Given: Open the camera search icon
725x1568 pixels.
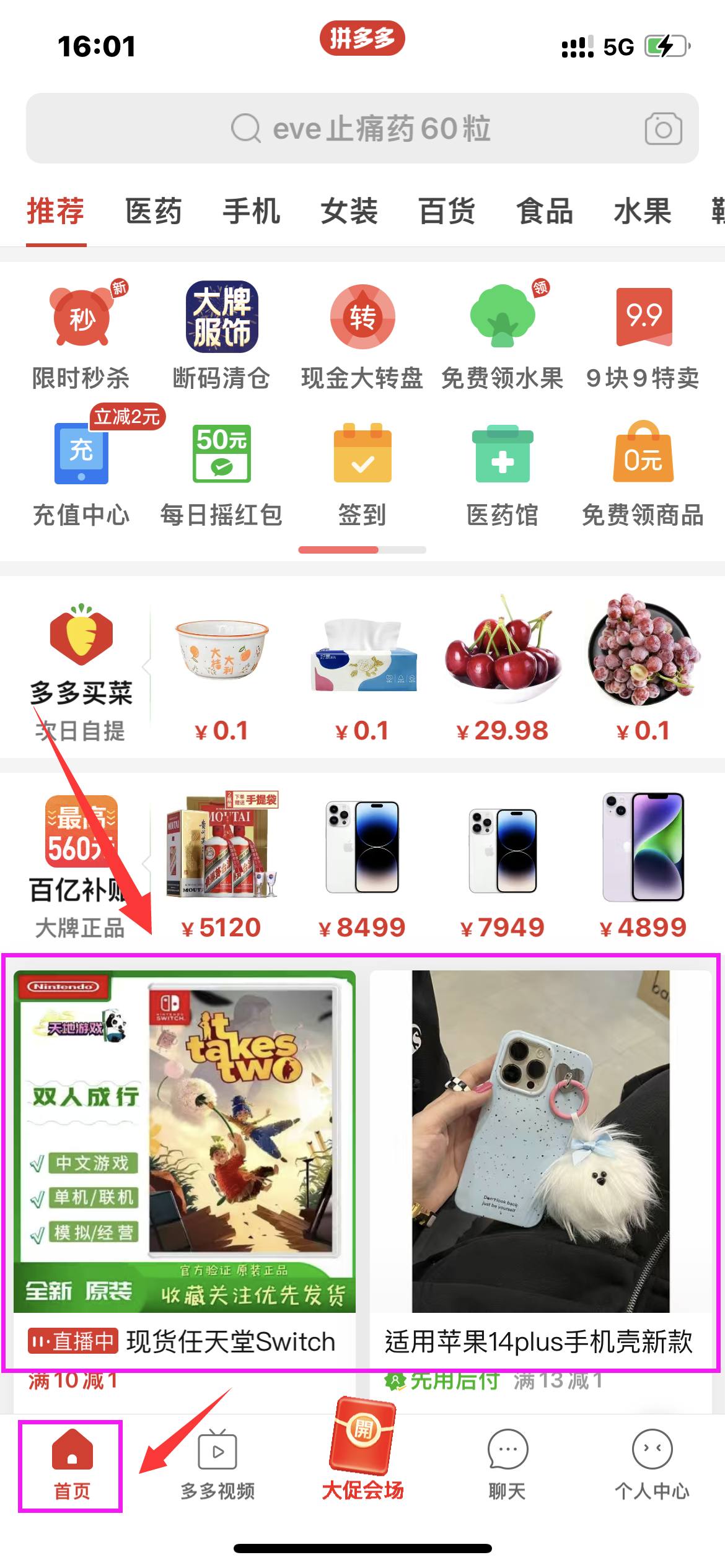Looking at the screenshot, I should click(x=663, y=129).
